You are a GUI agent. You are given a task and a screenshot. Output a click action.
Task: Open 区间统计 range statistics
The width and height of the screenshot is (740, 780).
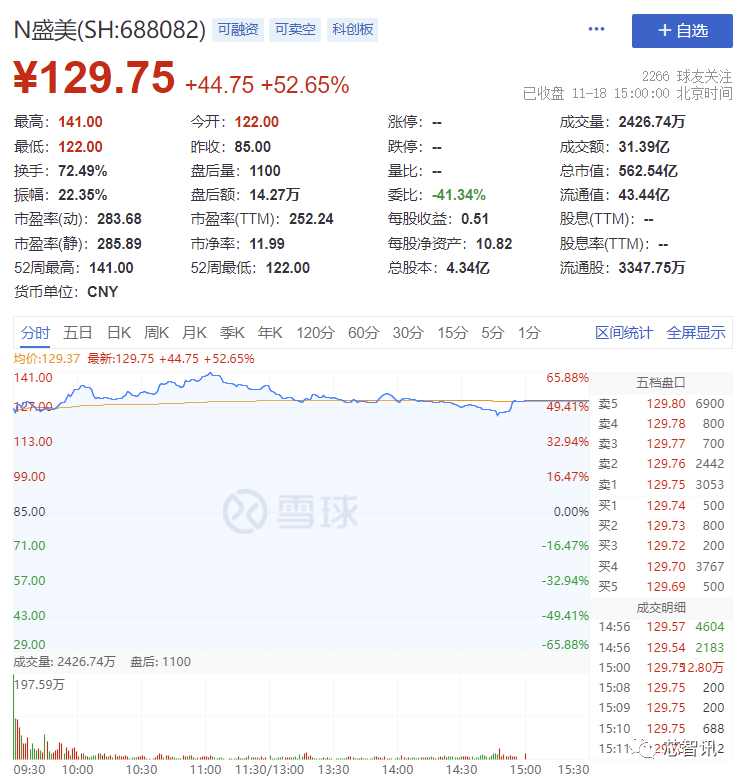pos(624,333)
